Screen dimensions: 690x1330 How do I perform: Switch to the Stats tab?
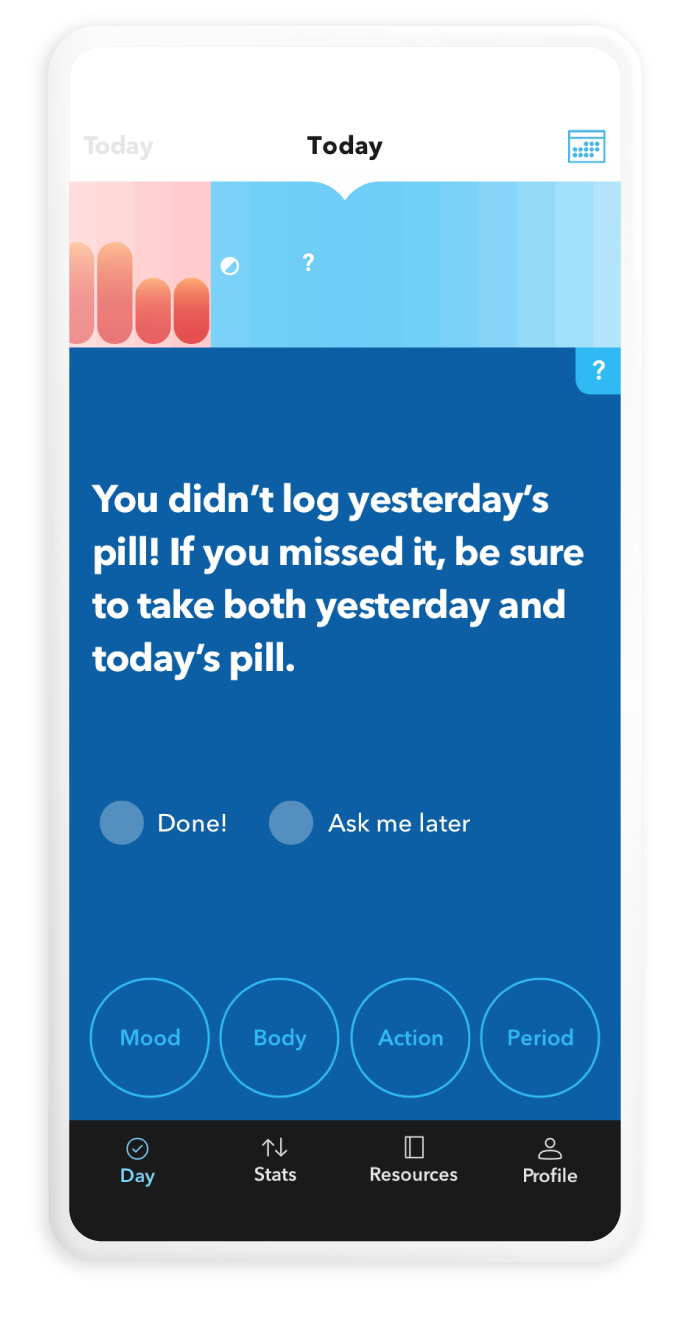coord(275,1160)
